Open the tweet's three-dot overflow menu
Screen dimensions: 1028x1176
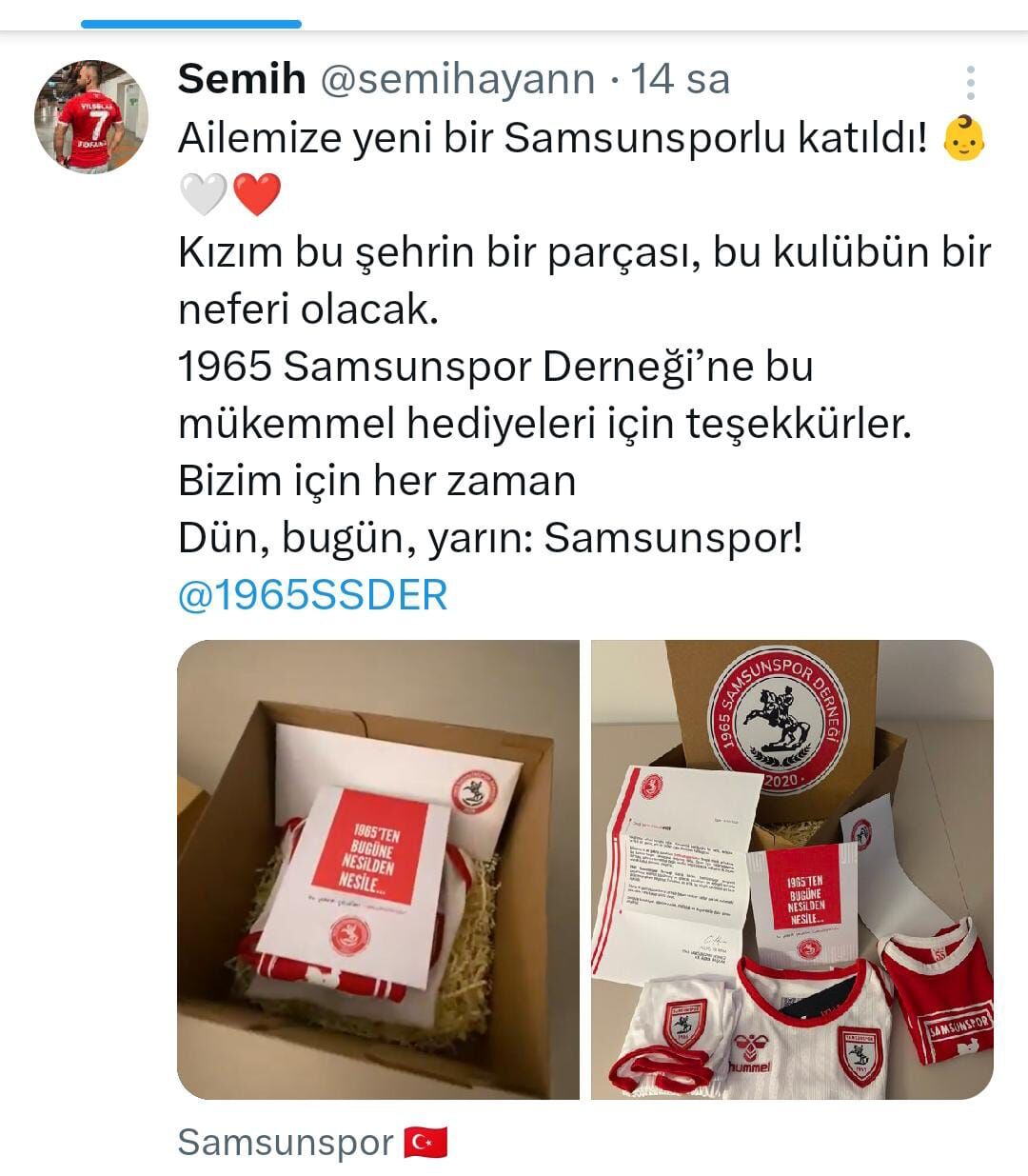coord(970,83)
